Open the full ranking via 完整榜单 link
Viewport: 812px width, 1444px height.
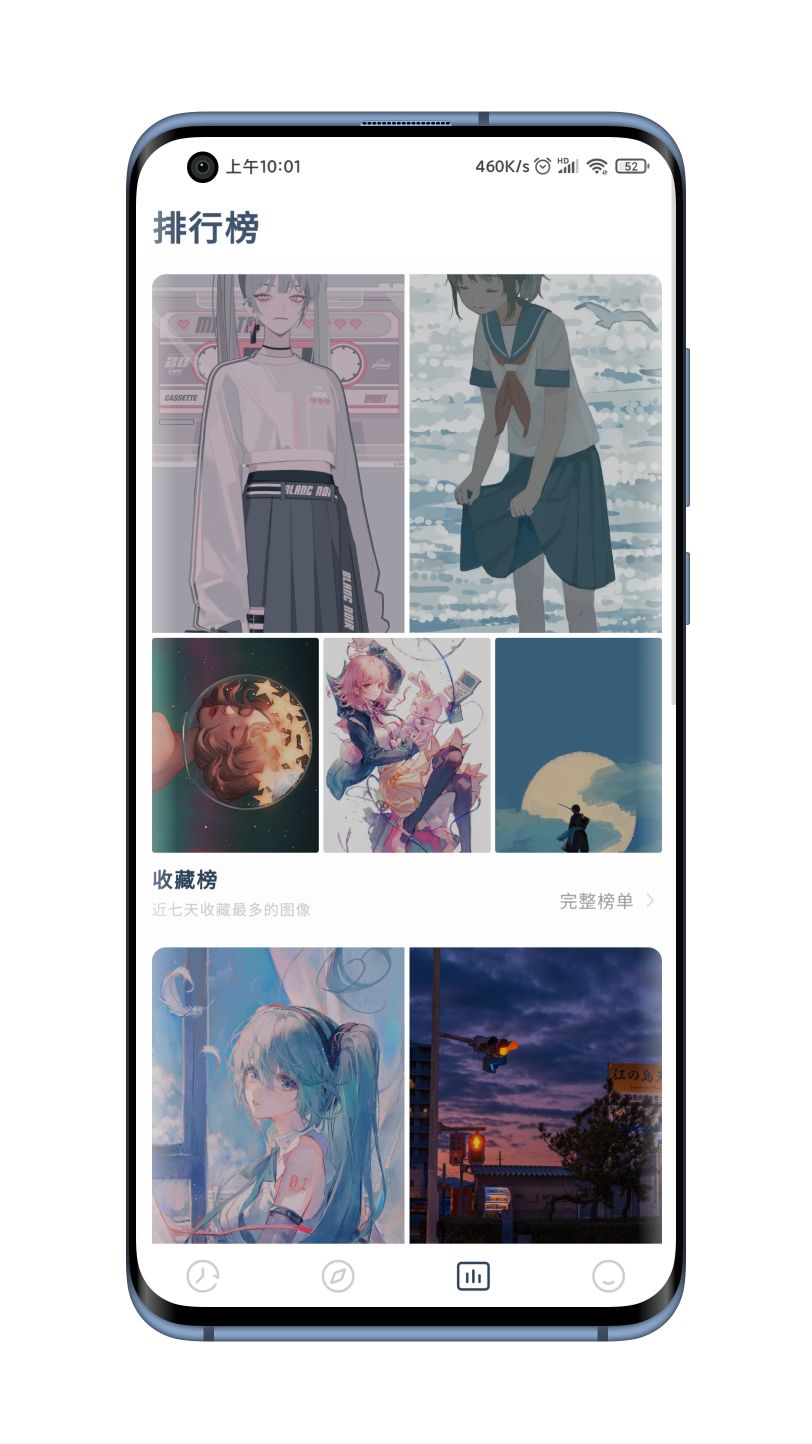click(596, 901)
